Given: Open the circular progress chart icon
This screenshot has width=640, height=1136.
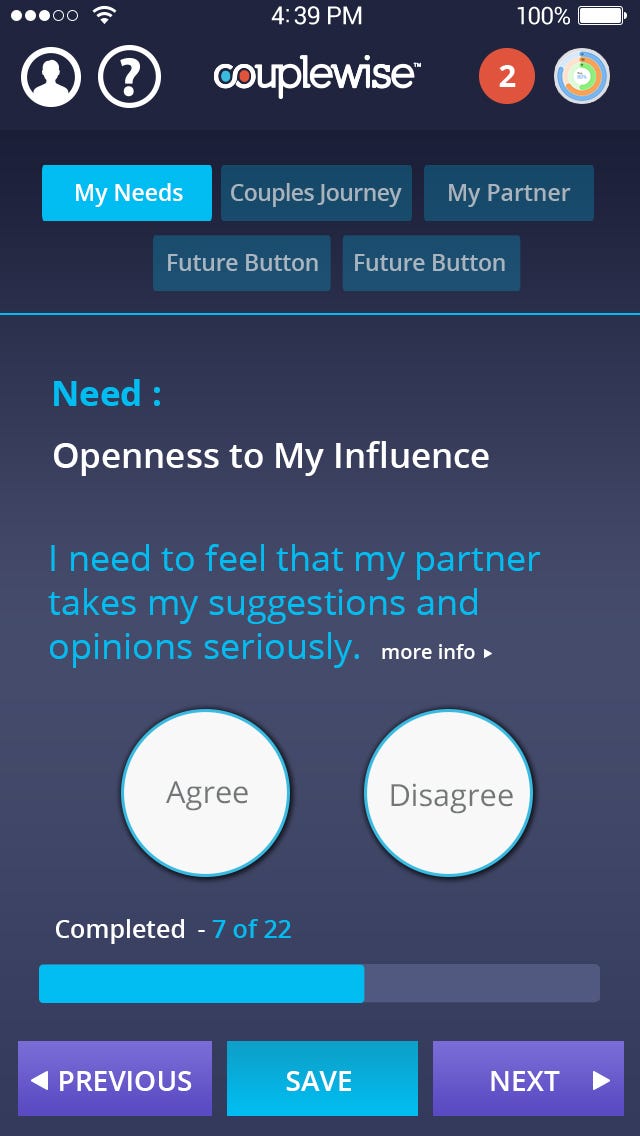Looking at the screenshot, I should [x=582, y=76].
